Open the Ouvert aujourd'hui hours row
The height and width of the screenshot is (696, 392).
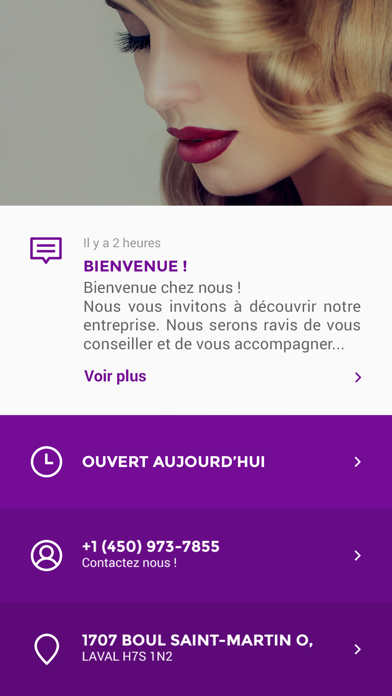point(196,462)
